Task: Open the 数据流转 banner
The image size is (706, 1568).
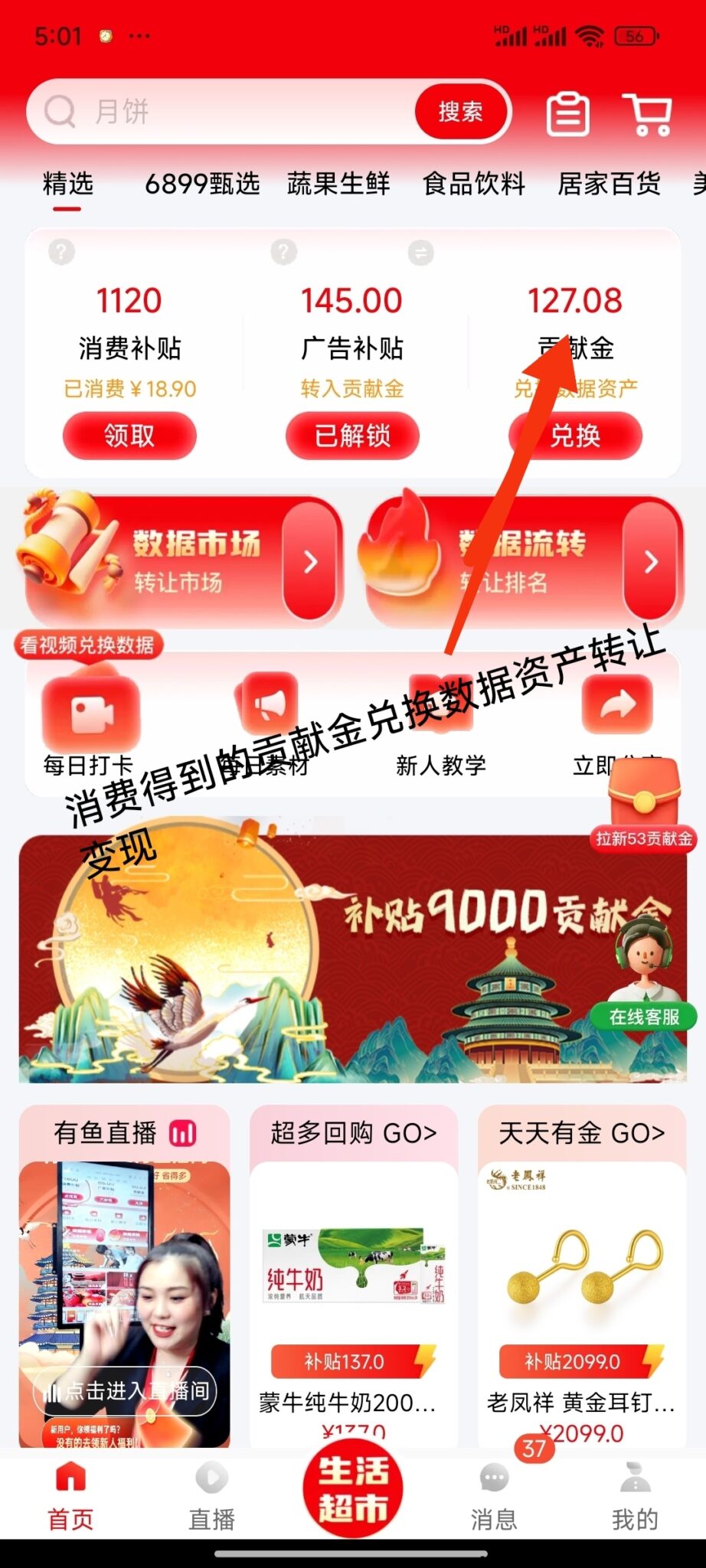Action: [525, 561]
